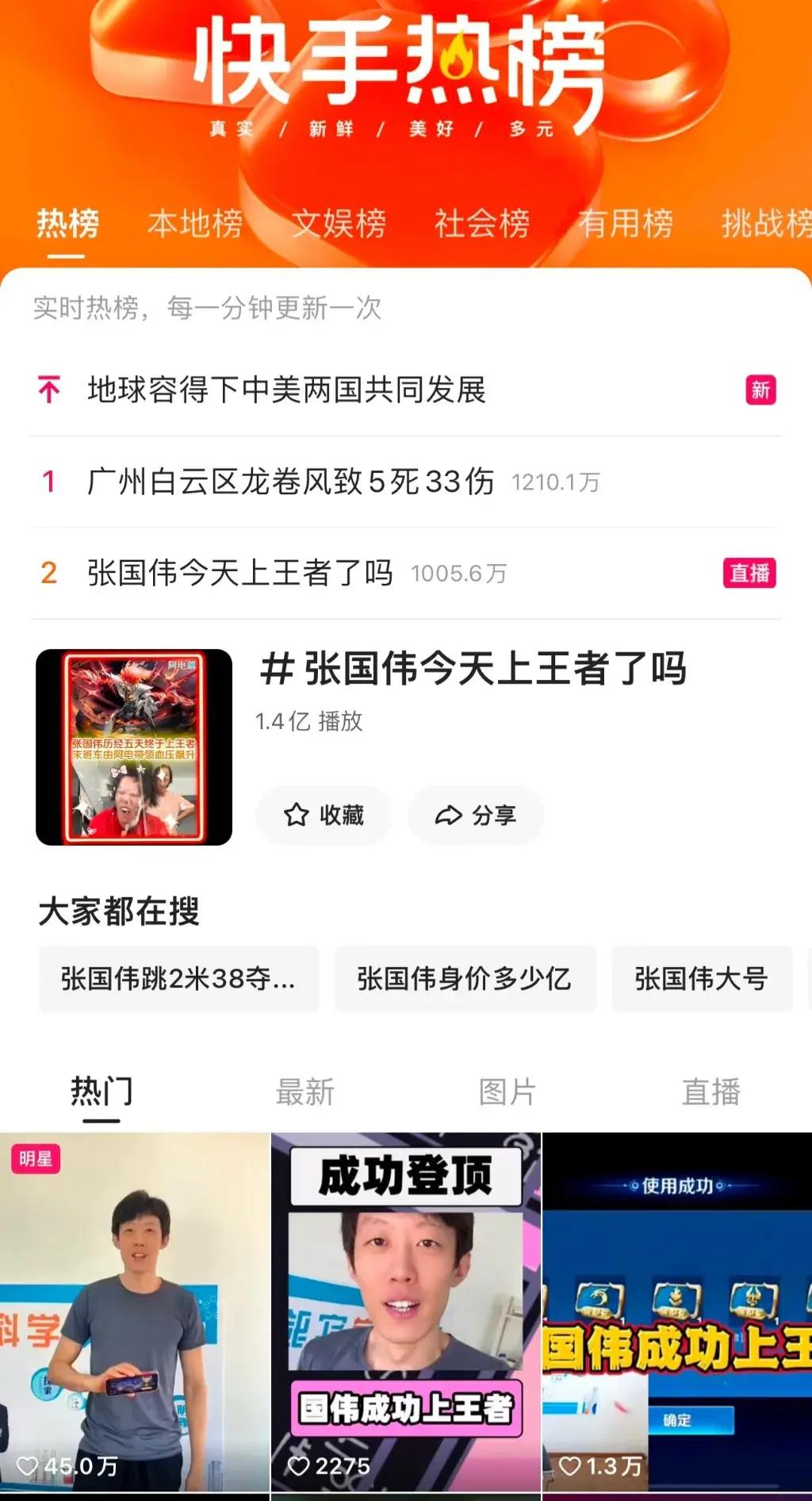Screen dimensions: 812x1501
Task: View the 图片 tab
Action: point(507,1092)
